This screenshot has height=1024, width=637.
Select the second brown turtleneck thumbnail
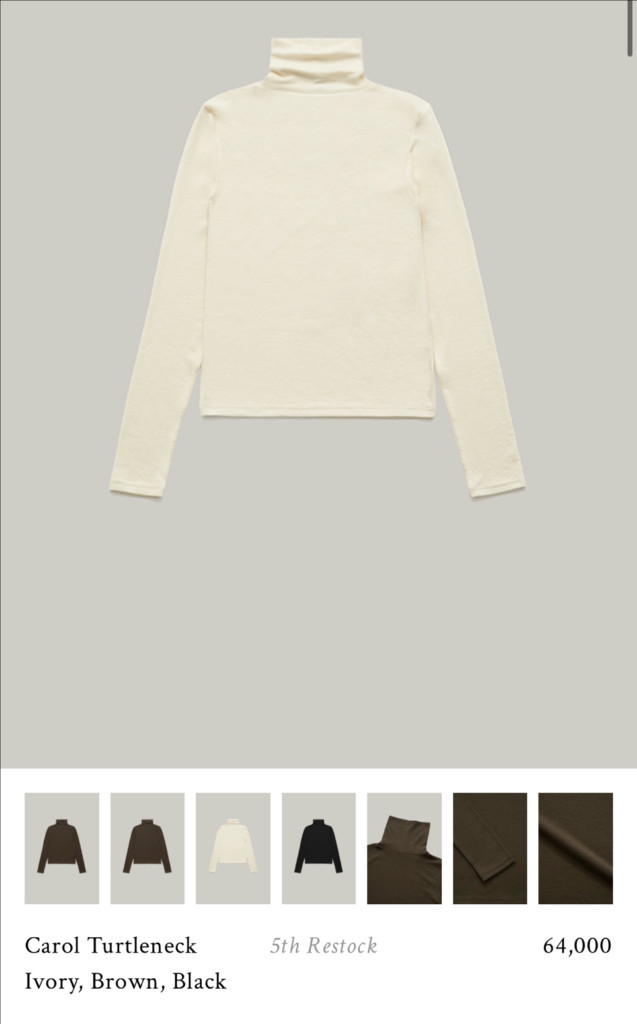[x=147, y=848]
